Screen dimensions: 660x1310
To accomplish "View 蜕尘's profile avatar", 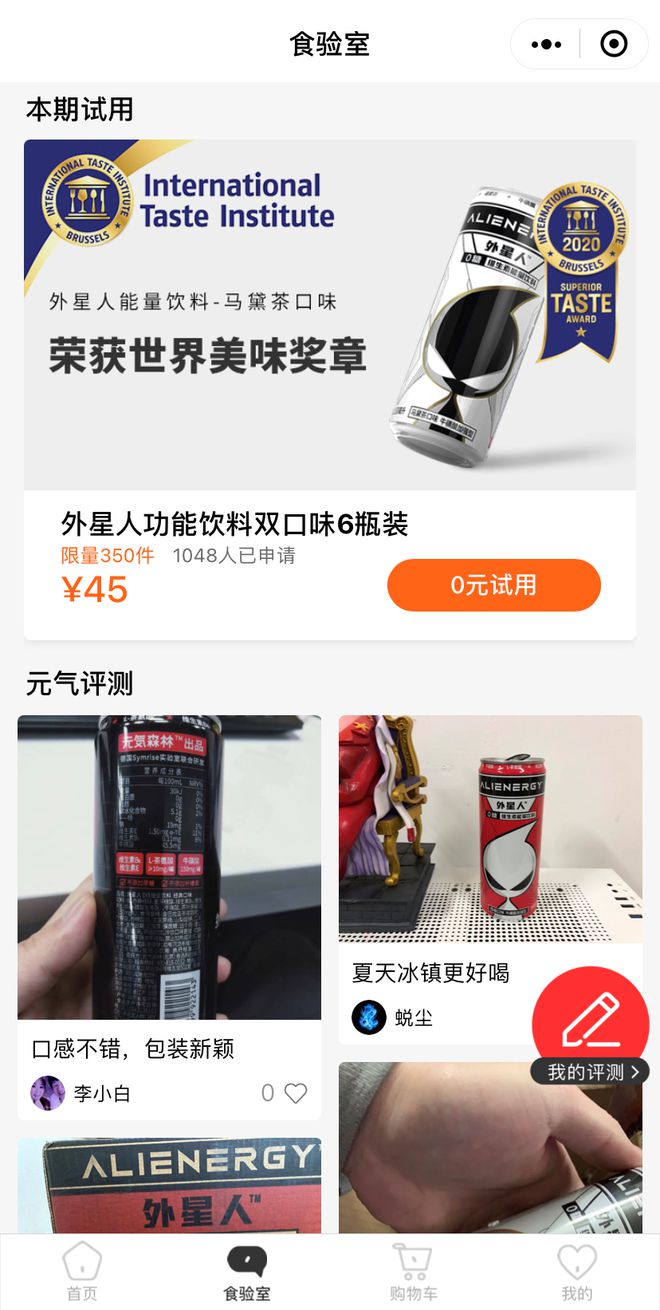I will tap(369, 1018).
